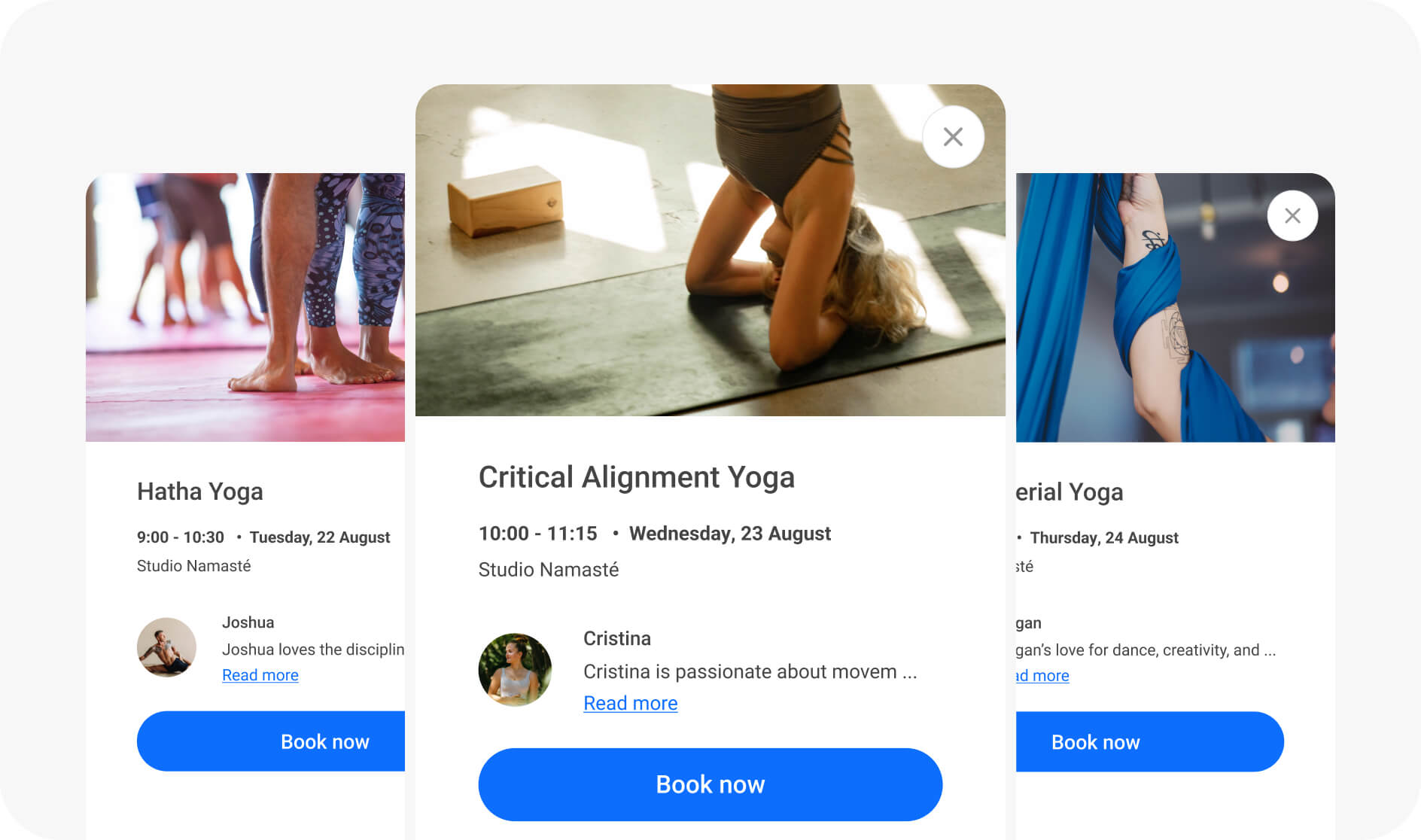The width and height of the screenshot is (1421, 840).
Task: Read more about Cristina
Action: click(630, 703)
